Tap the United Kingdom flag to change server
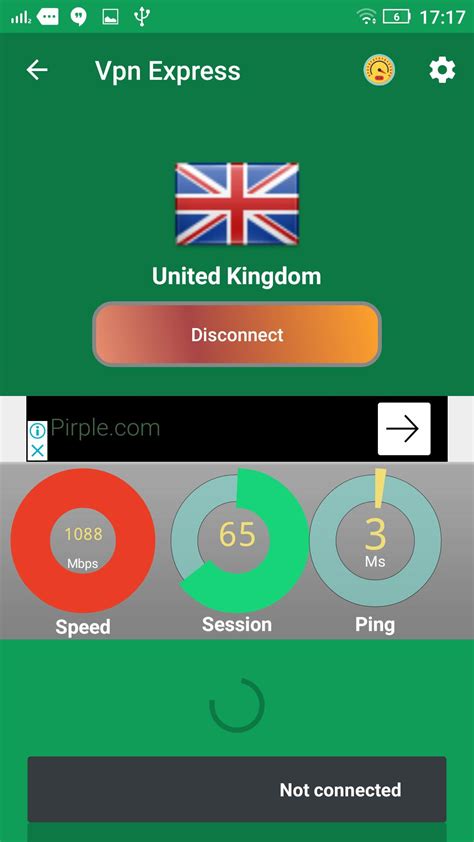 (237, 204)
